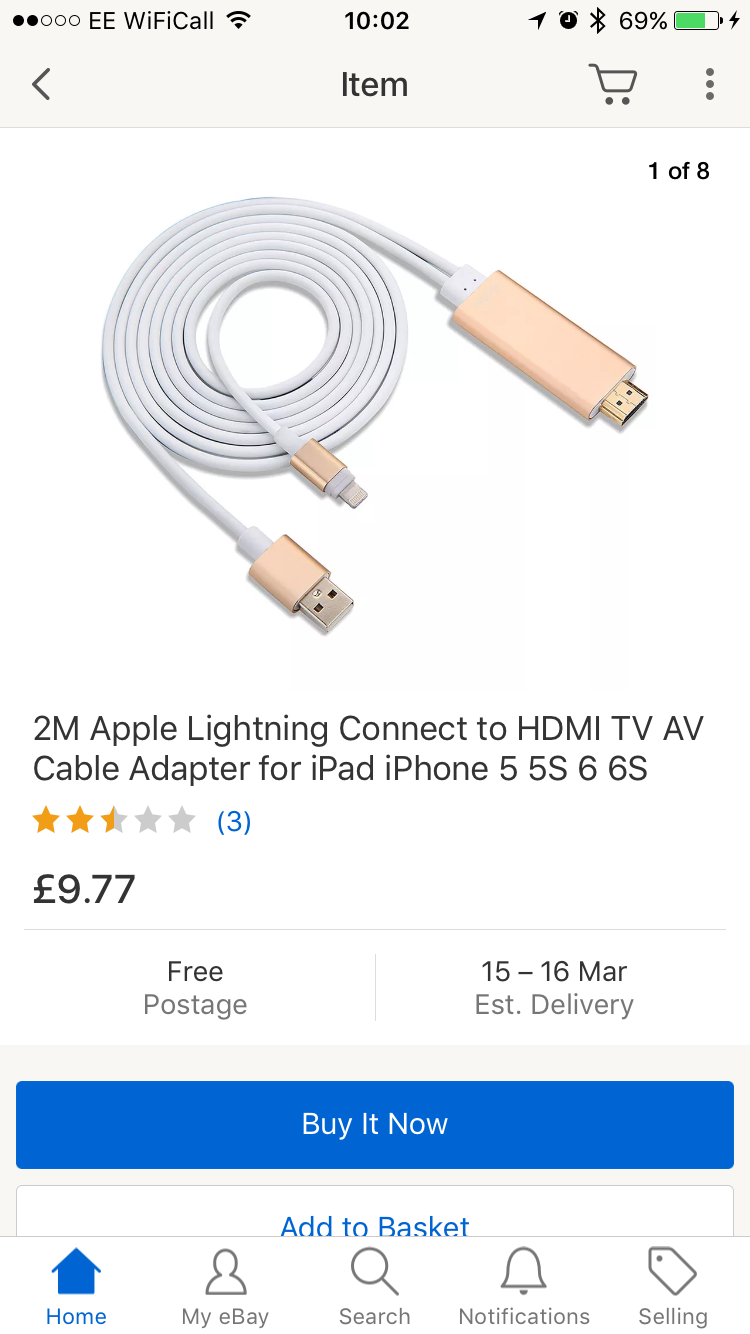Open the three-dot overflow menu
The height and width of the screenshot is (1334, 750).
pos(709,84)
